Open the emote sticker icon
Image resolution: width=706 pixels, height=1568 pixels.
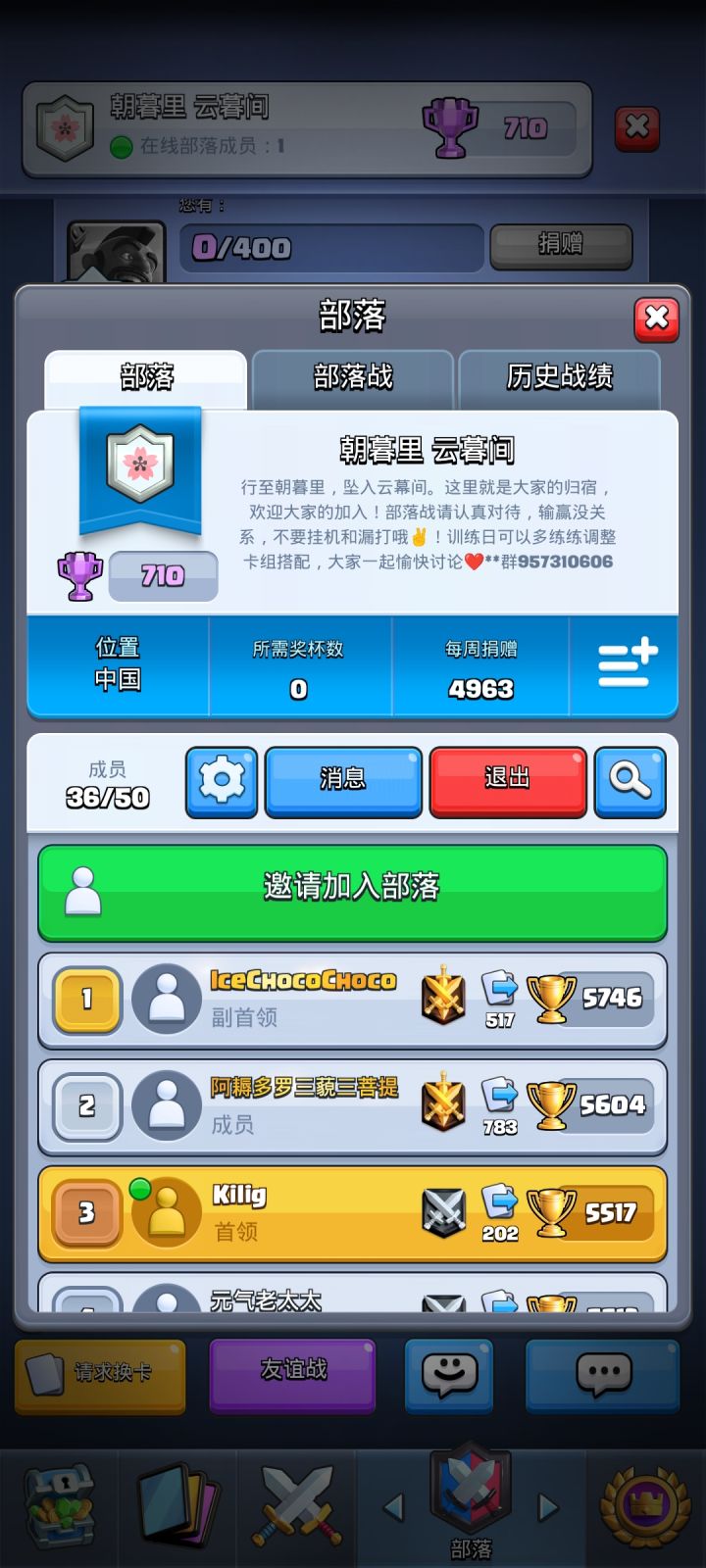point(448,1377)
